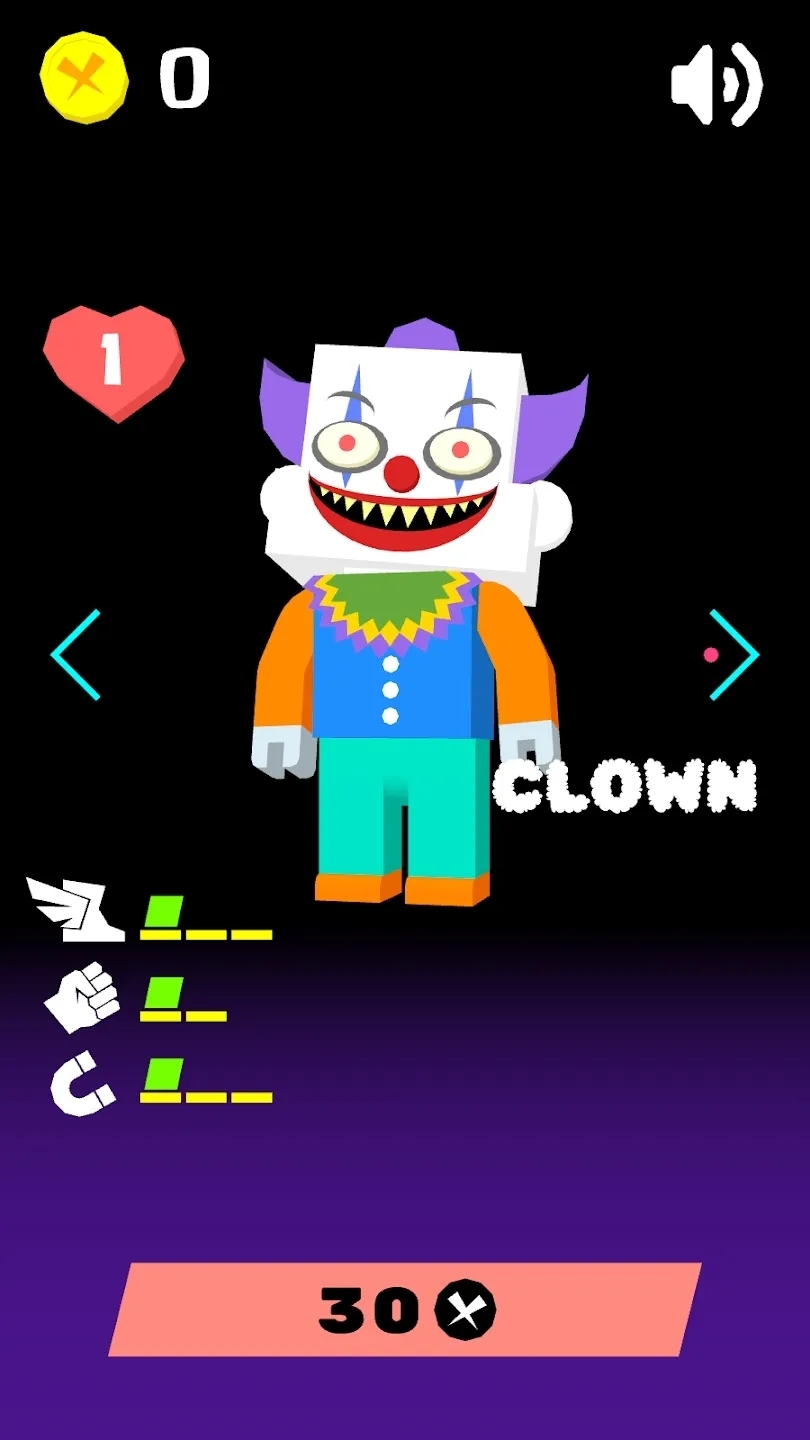This screenshot has width=810, height=1440.
Task: Show the next character
Action: pos(735,655)
